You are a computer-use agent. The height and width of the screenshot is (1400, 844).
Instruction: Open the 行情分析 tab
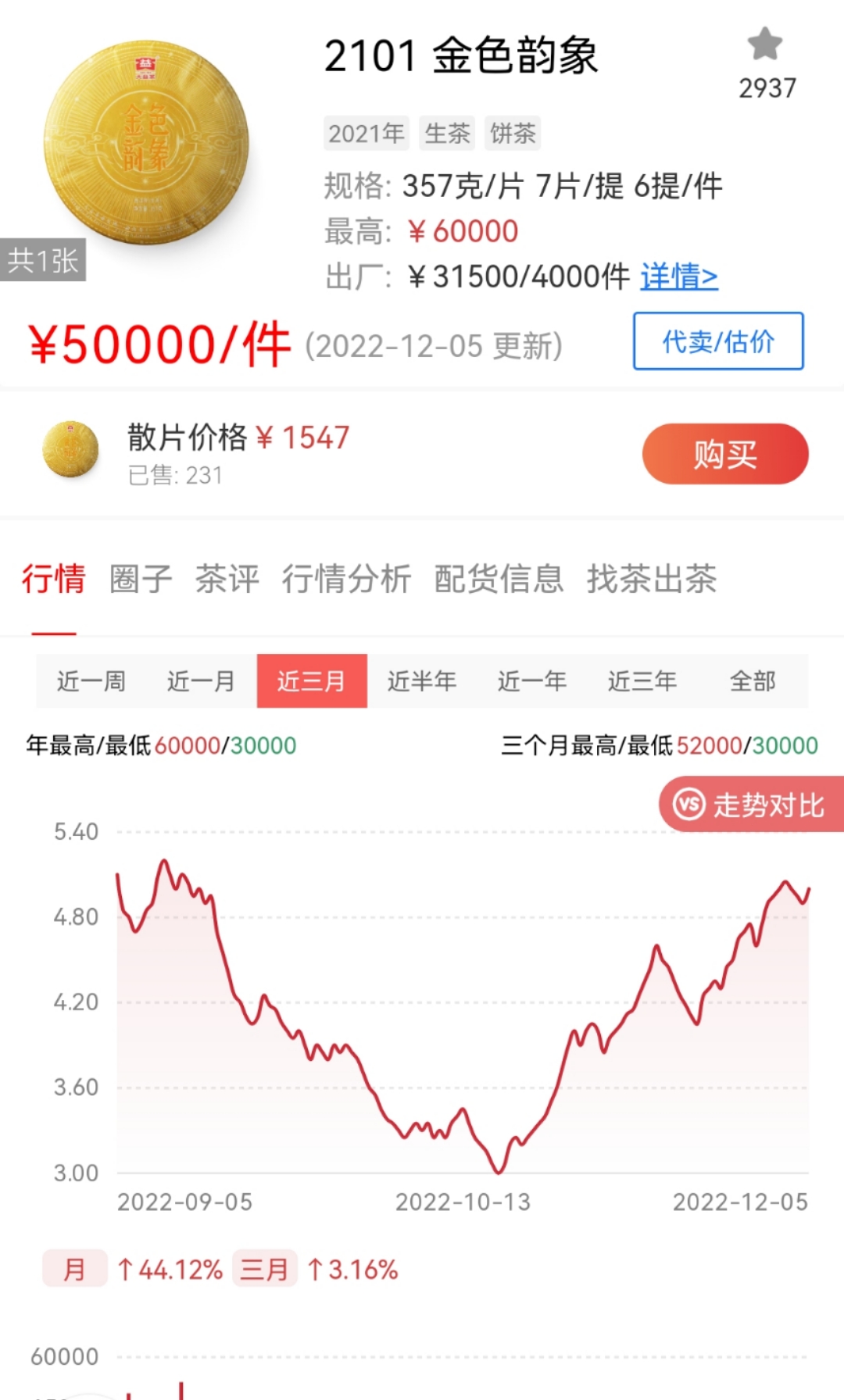click(x=347, y=579)
